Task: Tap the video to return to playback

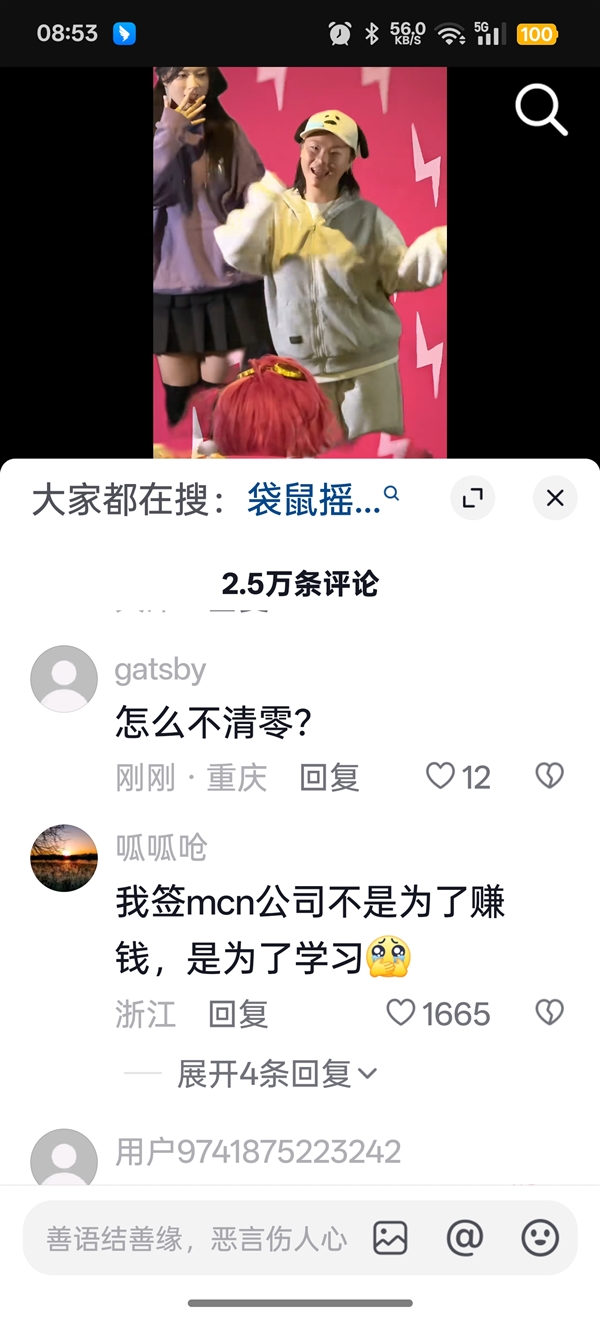Action: (x=300, y=260)
